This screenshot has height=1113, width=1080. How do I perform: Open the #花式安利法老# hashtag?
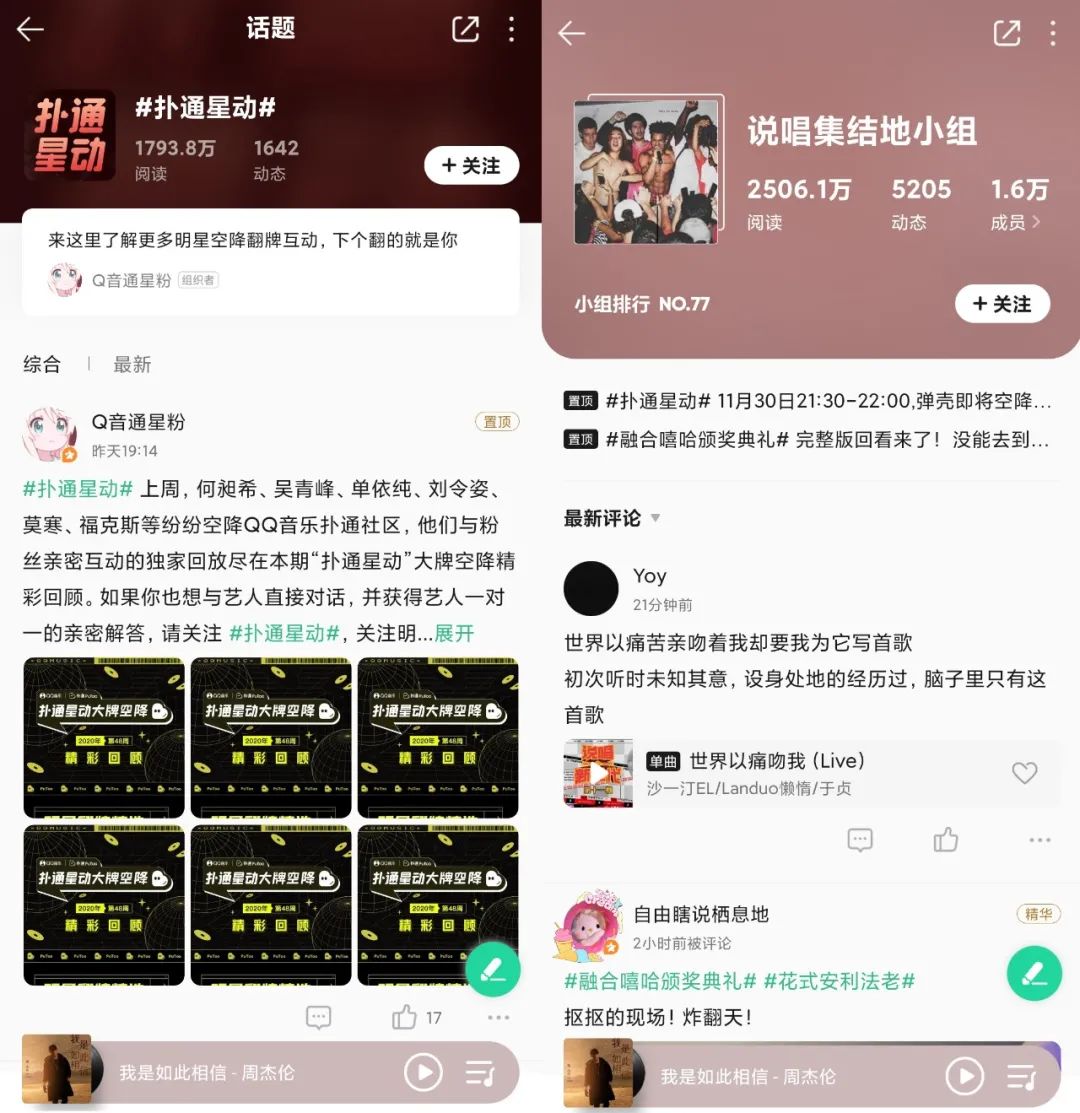click(839, 981)
